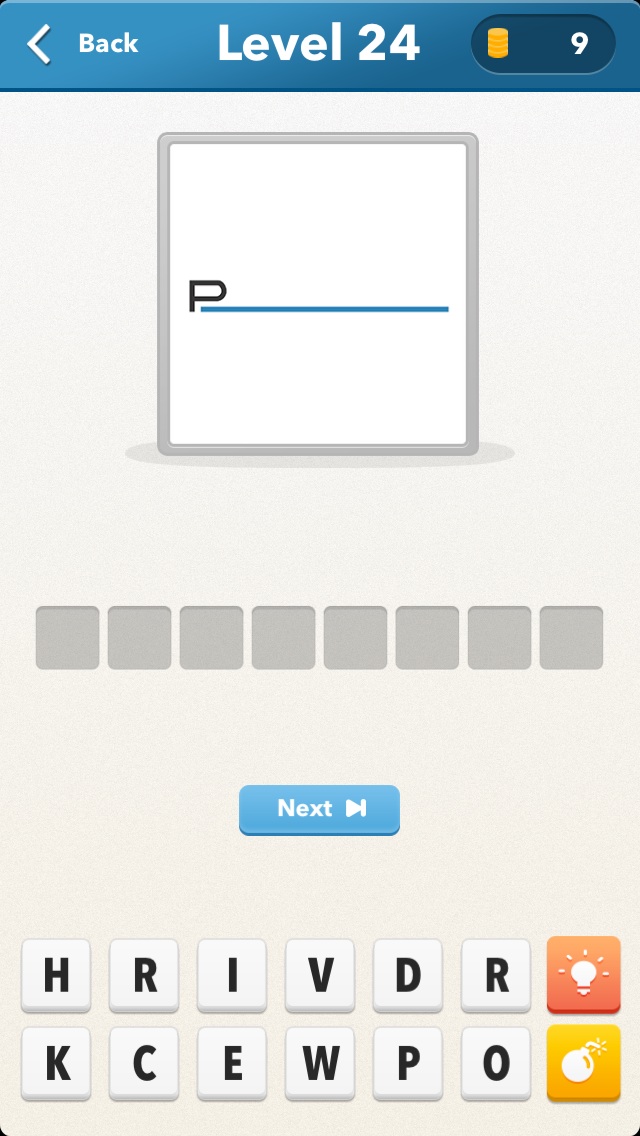Select the letter E tile
The width and height of the screenshot is (640, 1136).
(x=232, y=1064)
